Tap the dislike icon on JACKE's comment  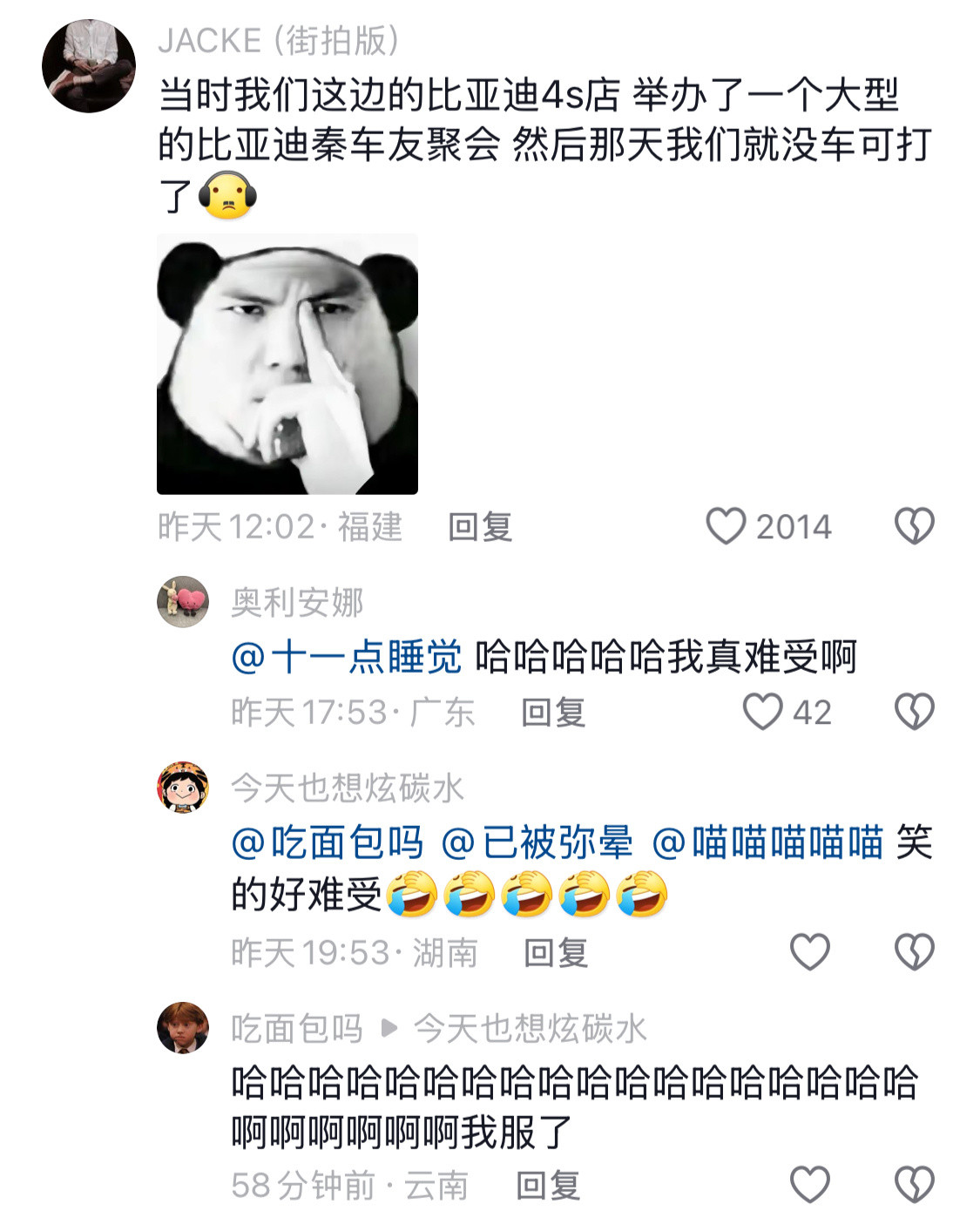pos(913,525)
